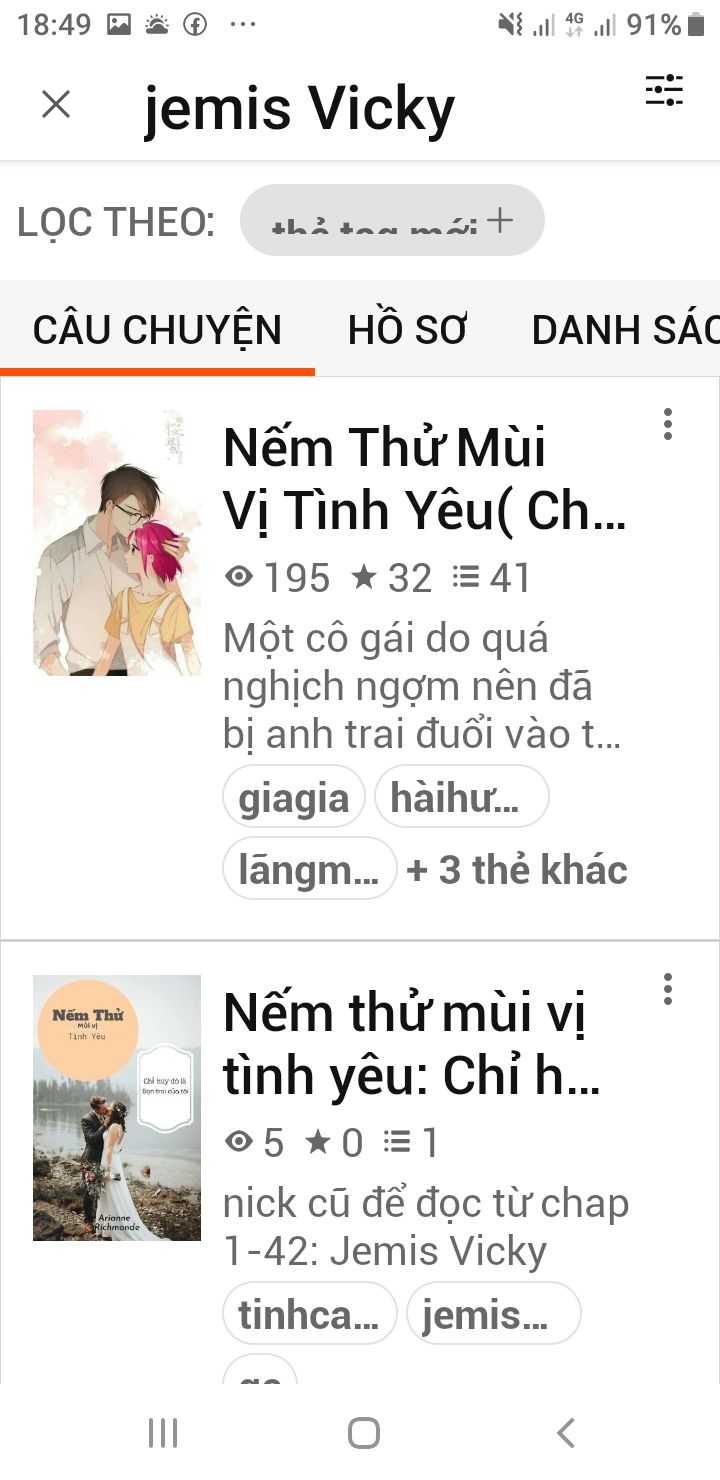720x1480 pixels.
Task: Select the jemis… tag chip
Action: coord(493,1314)
